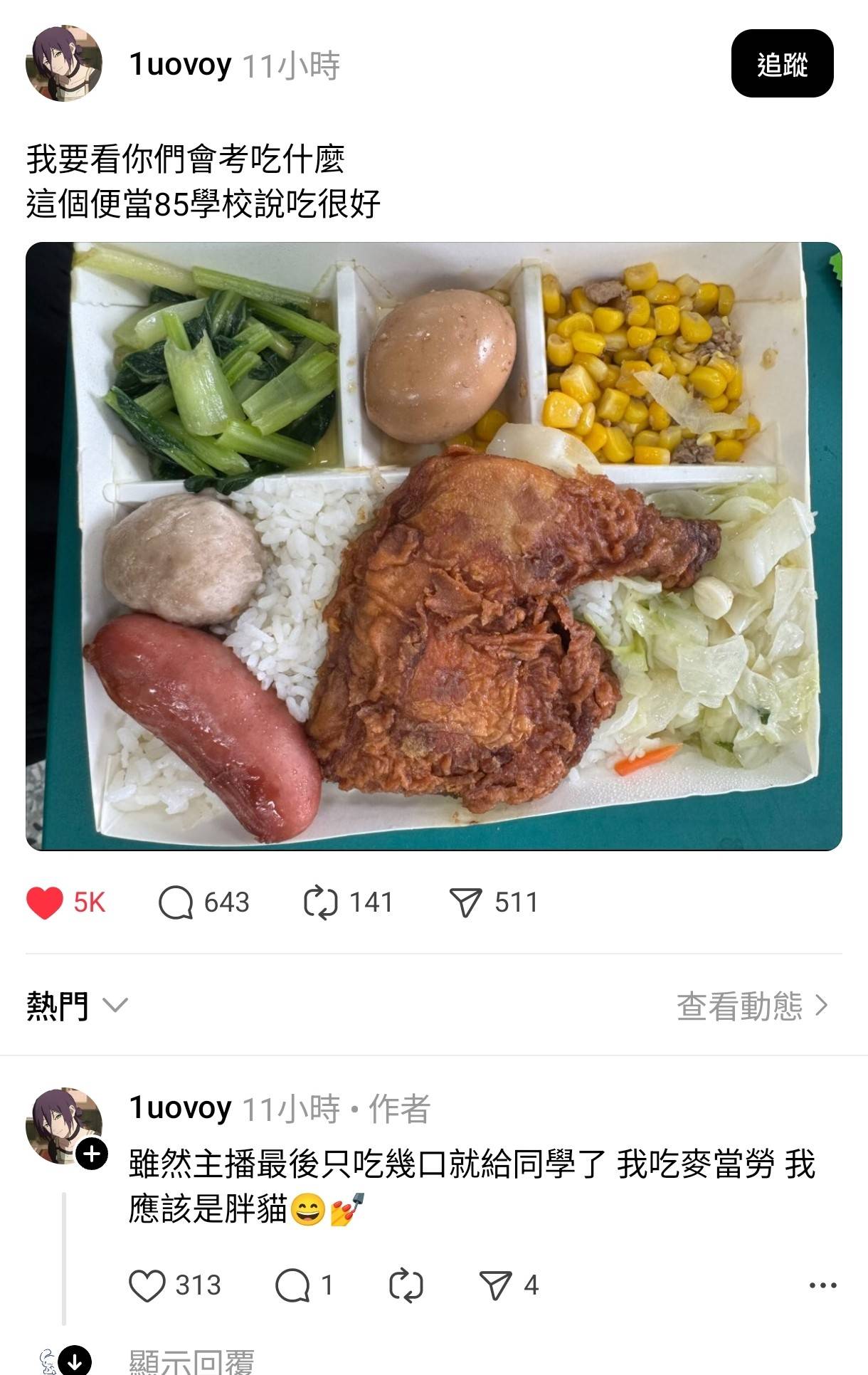Viewport: 868px width, 1375px height.
Task: Tap 顯示回覆 to show replies
Action: click(191, 1361)
